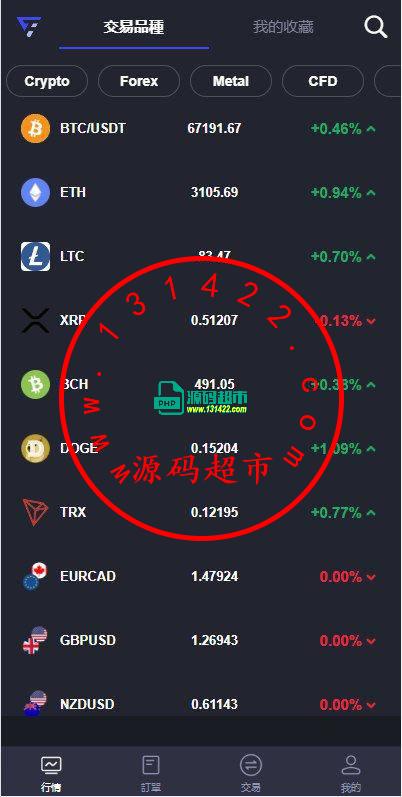This screenshot has width=402, height=797.
Task: Tap the 行情 market tab
Action: pyautogui.click(x=51, y=773)
